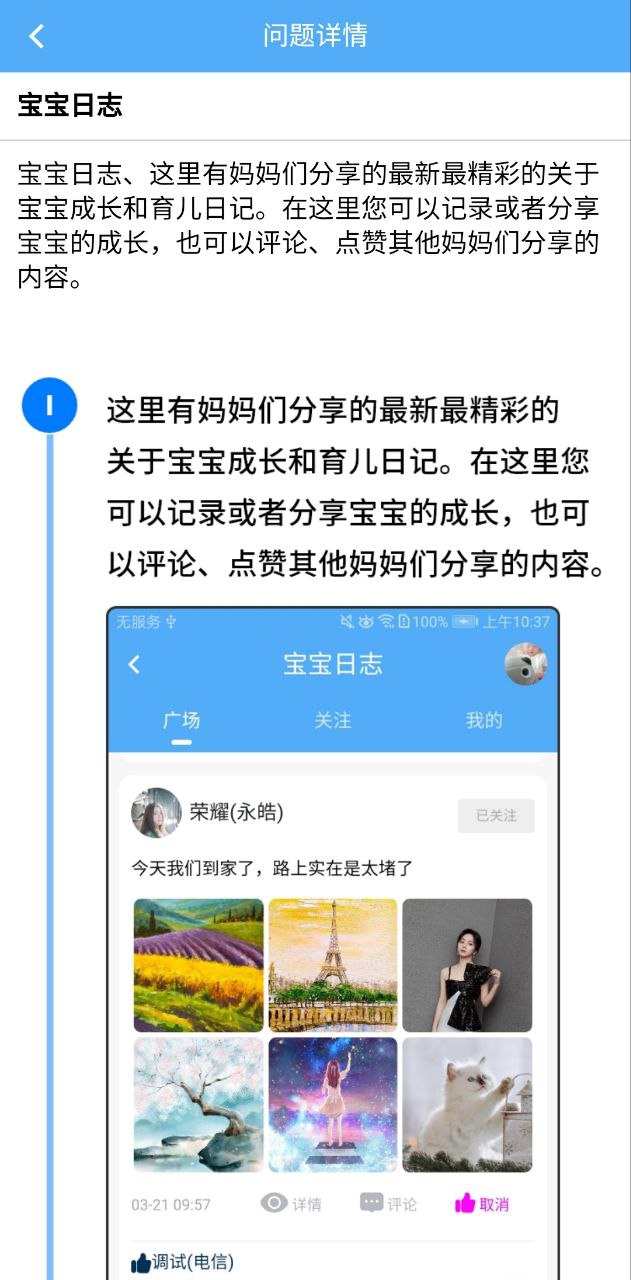The width and height of the screenshot is (631, 1280).
Task: Go back from 问题详情 page
Action: click(x=37, y=36)
